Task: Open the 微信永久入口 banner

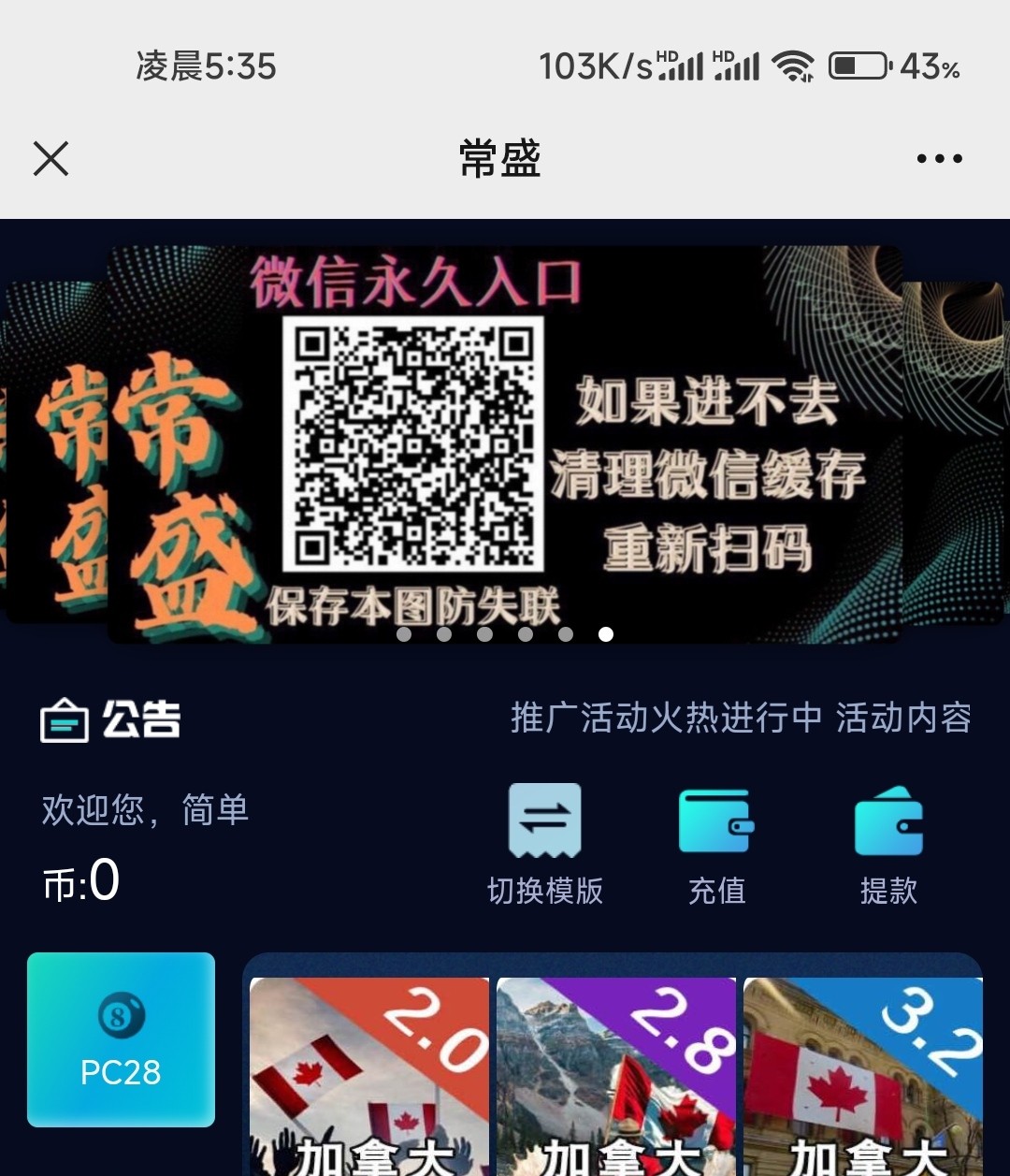Action: pos(505,444)
